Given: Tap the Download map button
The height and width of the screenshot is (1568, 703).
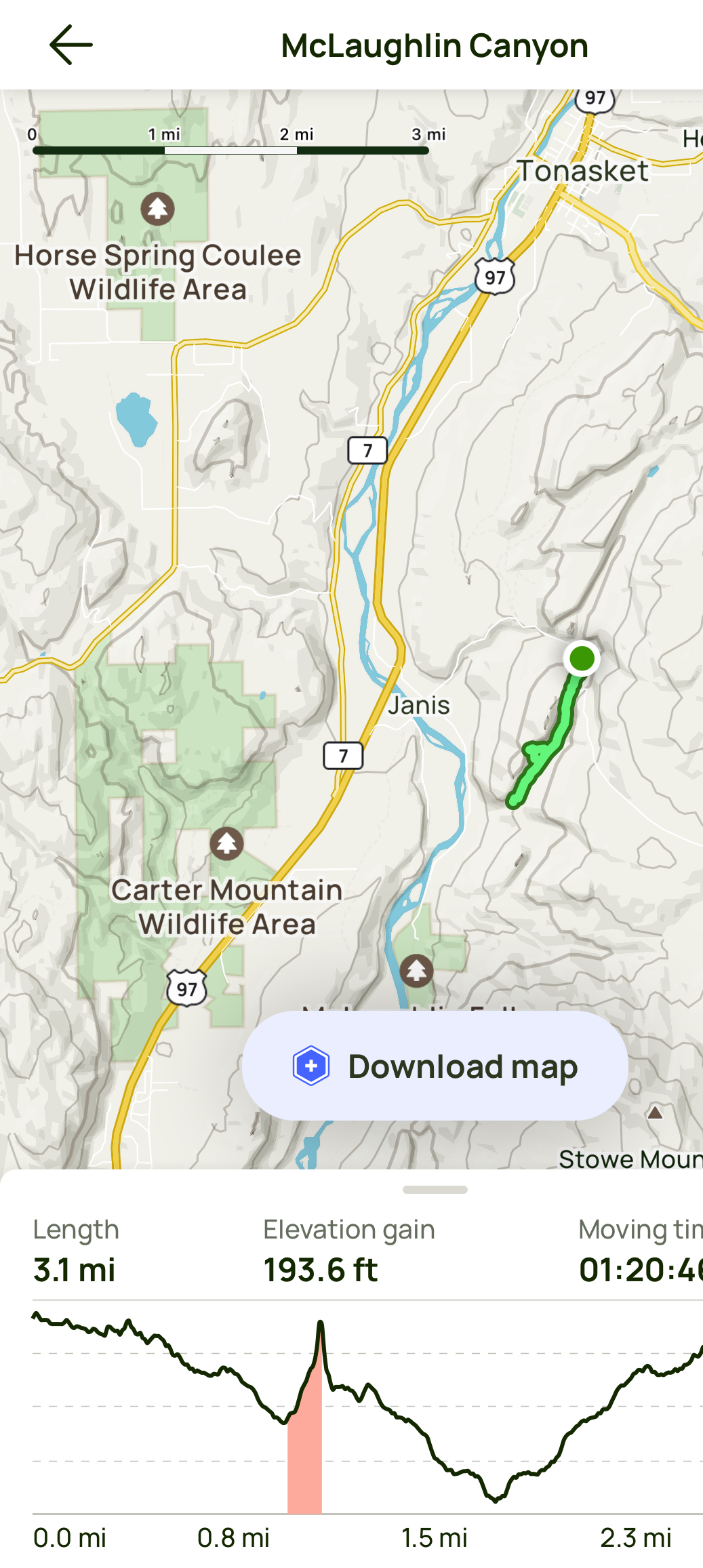Looking at the screenshot, I should coord(435,1066).
